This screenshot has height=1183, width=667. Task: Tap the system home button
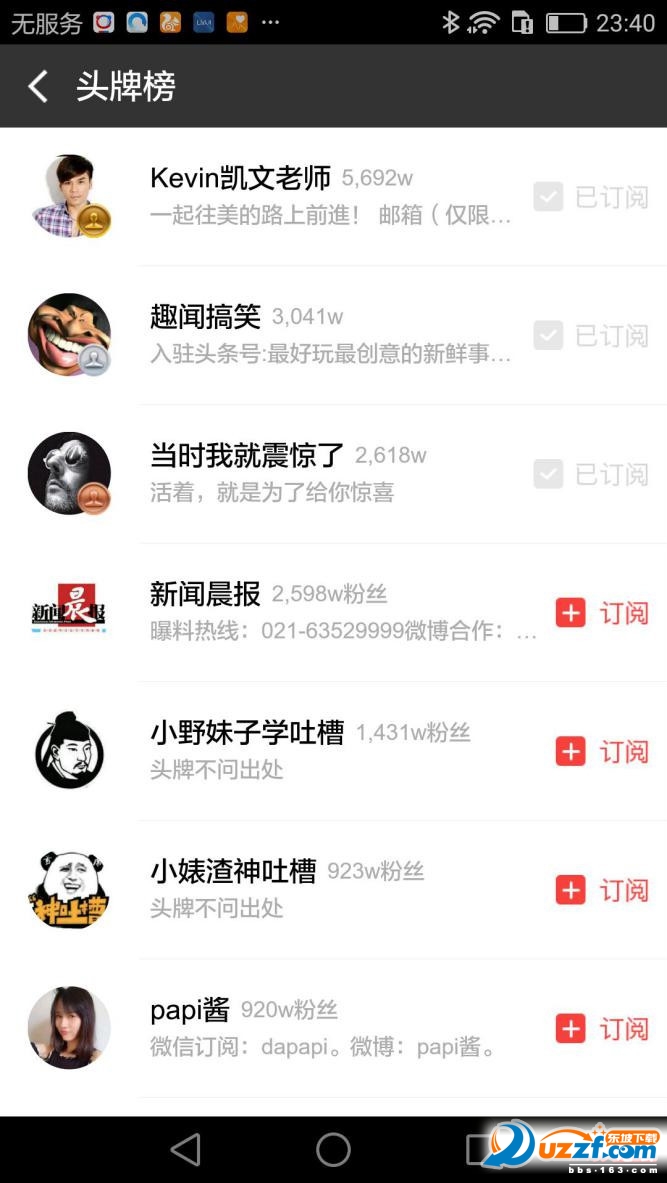[333, 1150]
